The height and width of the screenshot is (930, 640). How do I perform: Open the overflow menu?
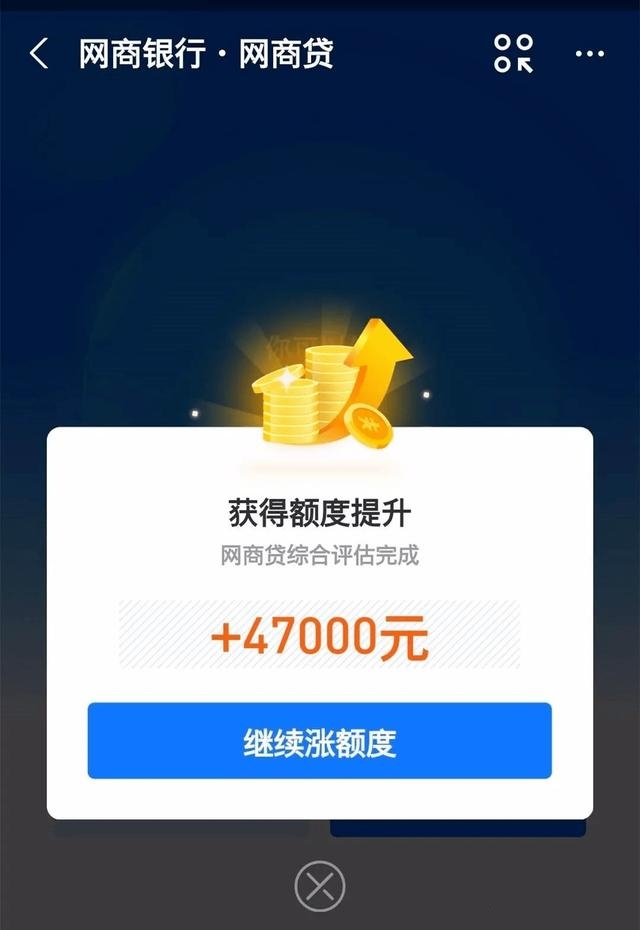click(590, 54)
